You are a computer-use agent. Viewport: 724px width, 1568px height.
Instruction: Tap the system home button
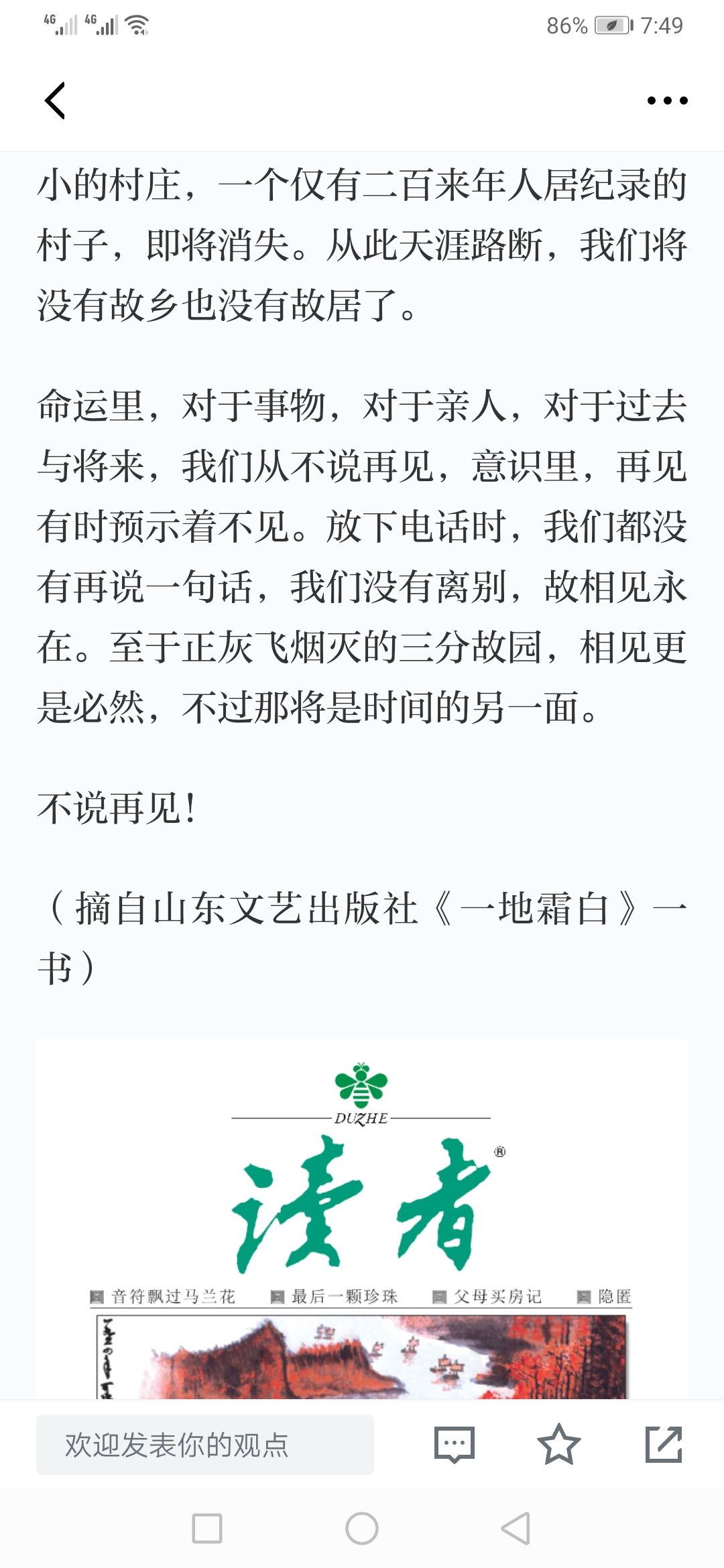pos(362,1529)
